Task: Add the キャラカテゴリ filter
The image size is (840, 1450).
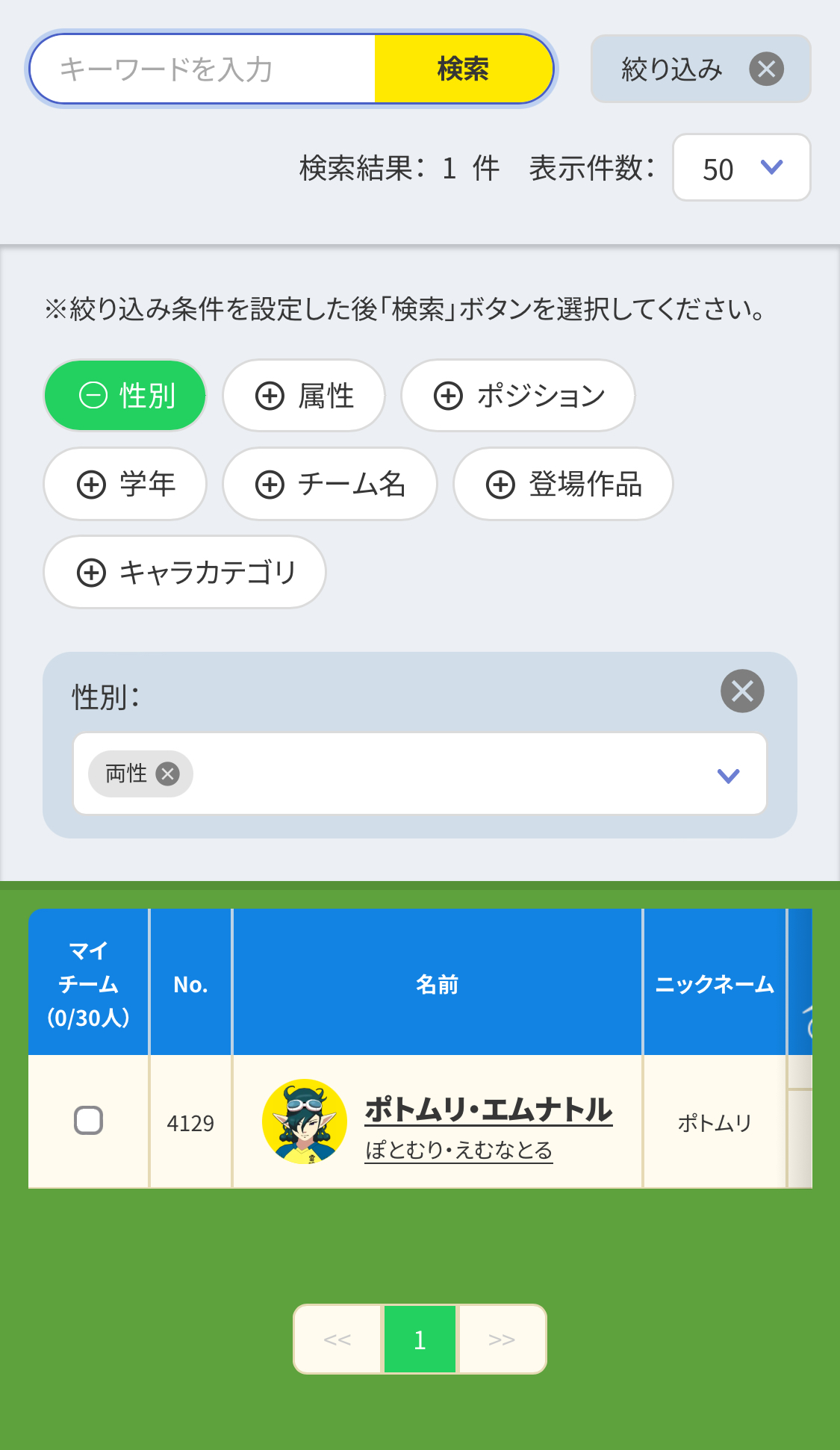Action: (x=184, y=572)
